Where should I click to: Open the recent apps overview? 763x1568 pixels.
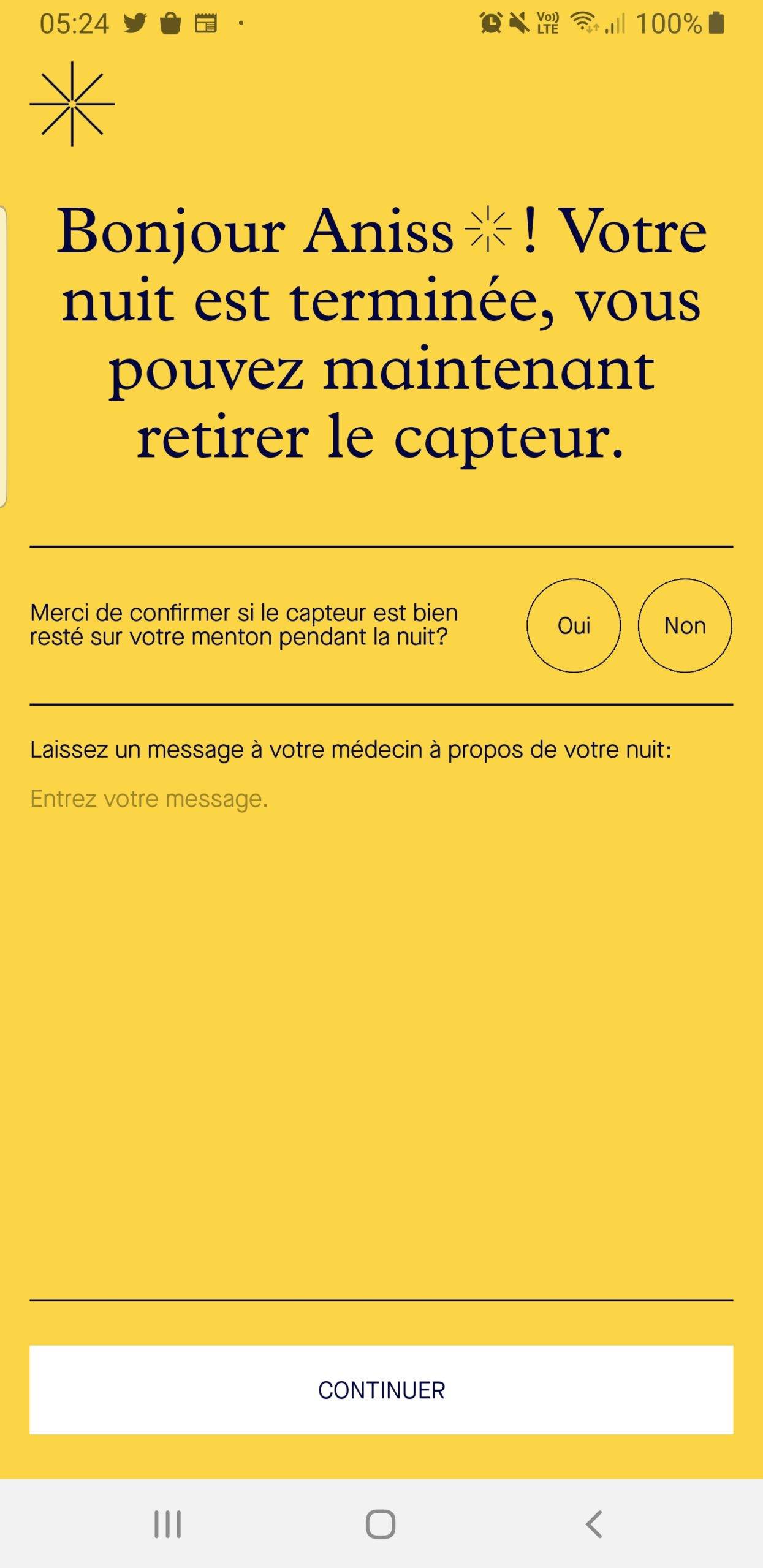click(x=167, y=1524)
